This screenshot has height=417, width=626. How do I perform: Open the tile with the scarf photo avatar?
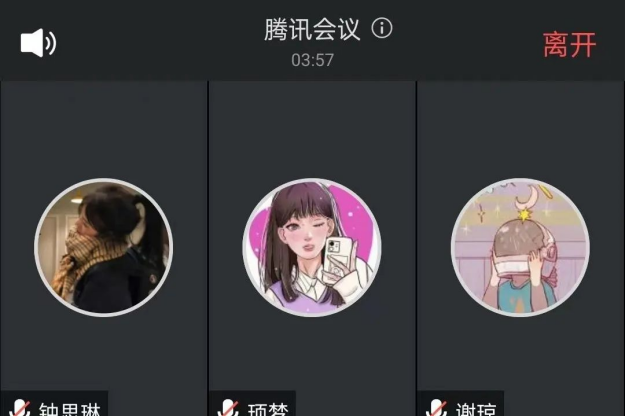[103, 246]
